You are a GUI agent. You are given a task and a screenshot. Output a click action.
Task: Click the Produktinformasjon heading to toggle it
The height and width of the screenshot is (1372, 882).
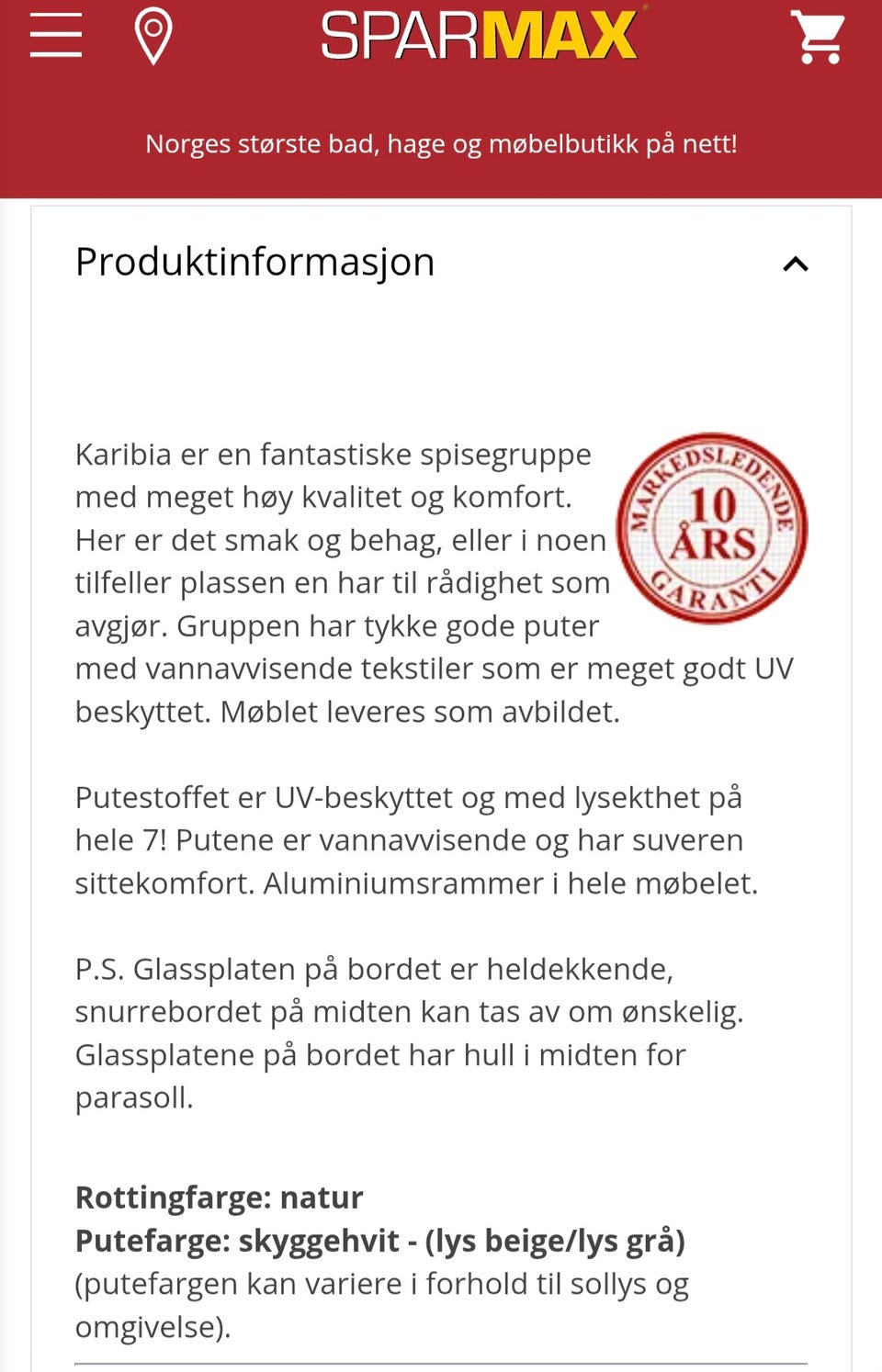pos(254,262)
